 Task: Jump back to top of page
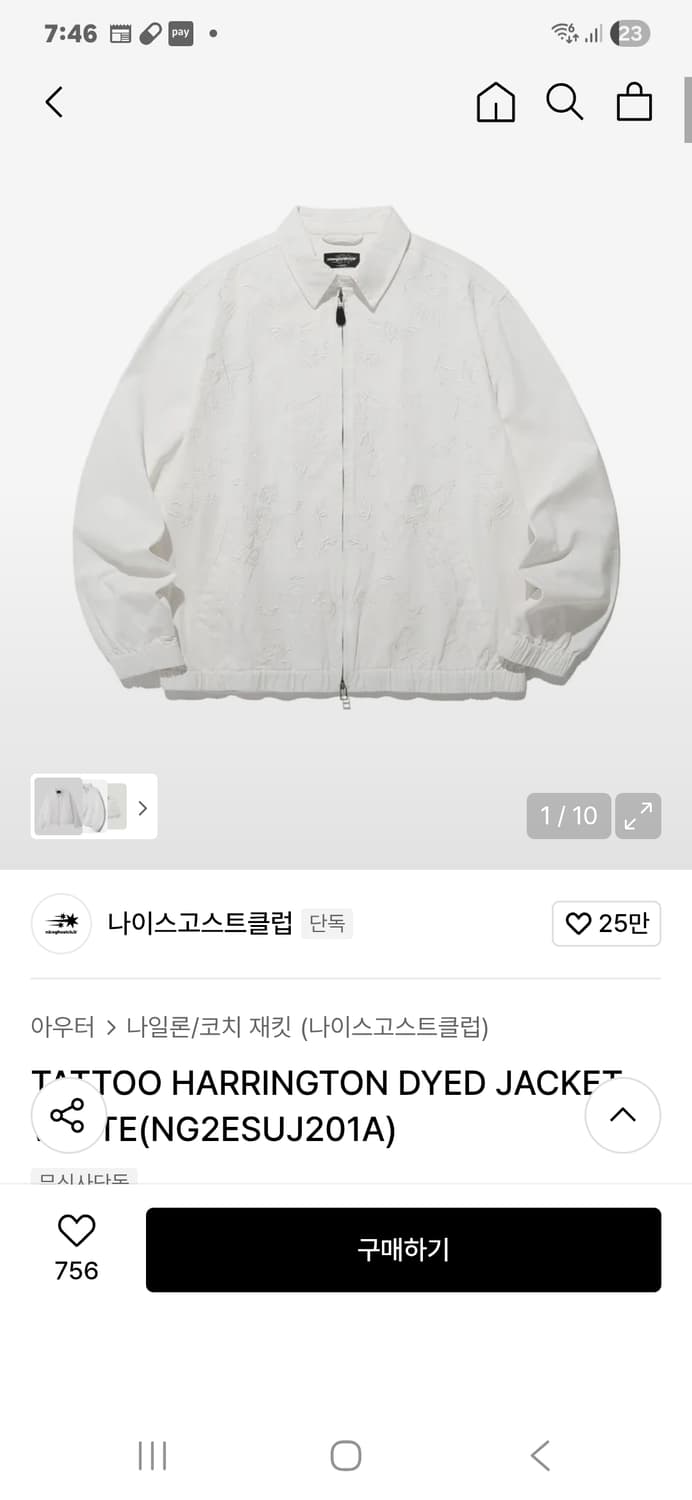coord(622,1115)
